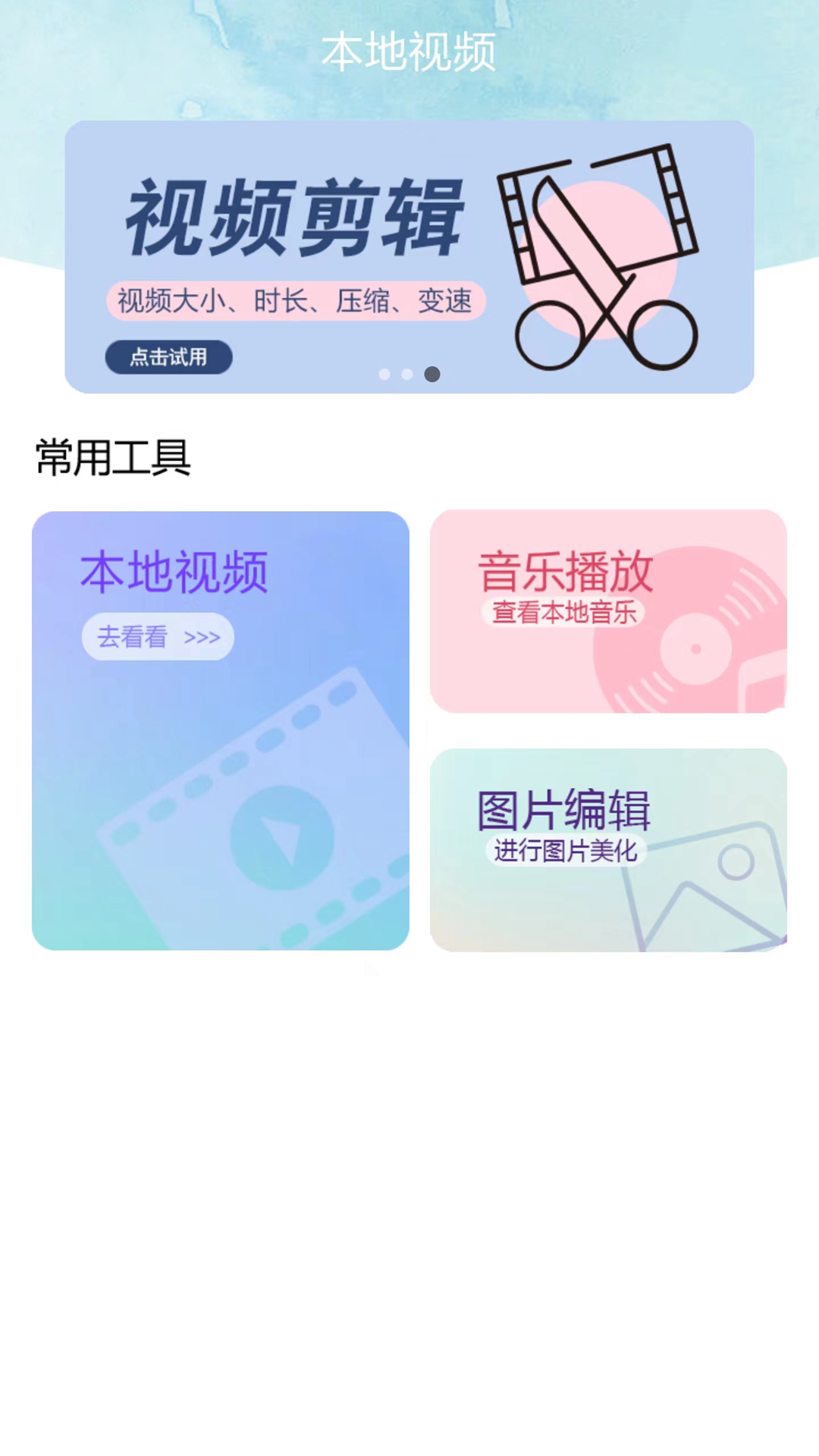Open 本地视频 local videos card
The image size is (819, 1456).
tap(221, 730)
